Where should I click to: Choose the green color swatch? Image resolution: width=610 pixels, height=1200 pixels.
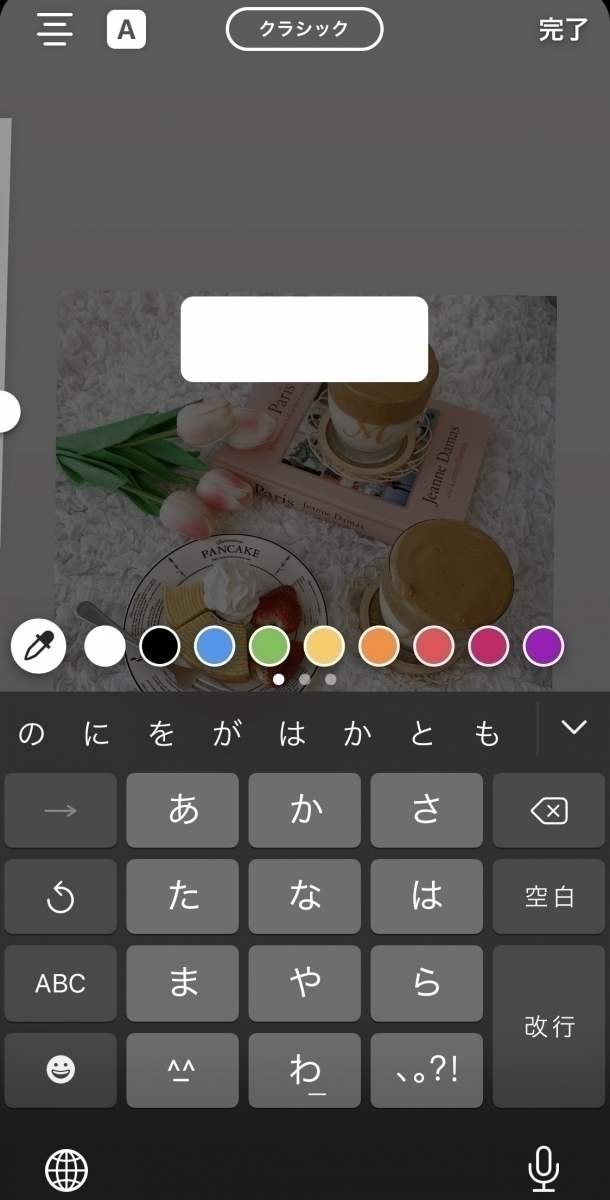[x=269, y=646]
